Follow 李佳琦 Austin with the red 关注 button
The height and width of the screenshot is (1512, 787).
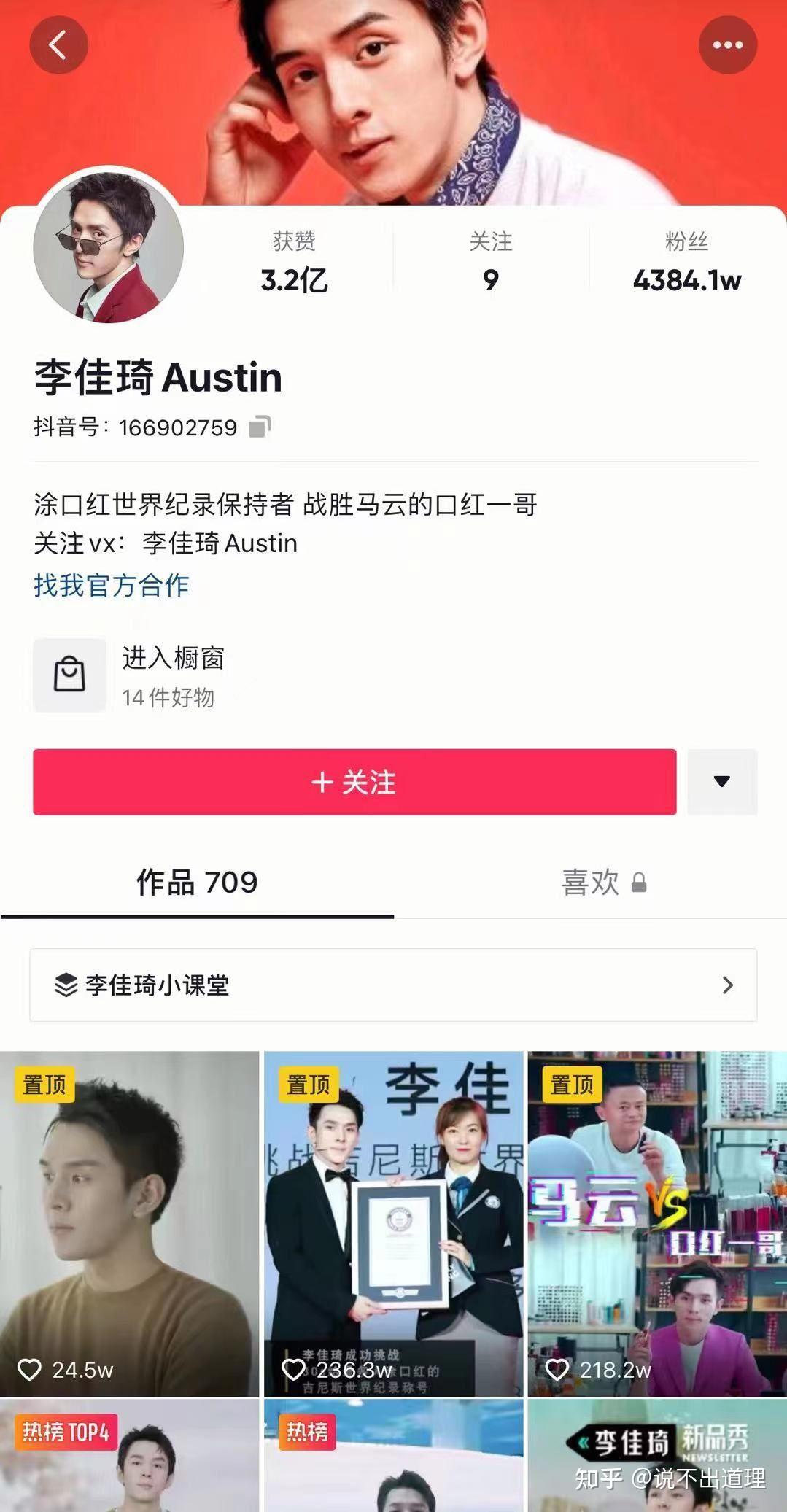(354, 782)
